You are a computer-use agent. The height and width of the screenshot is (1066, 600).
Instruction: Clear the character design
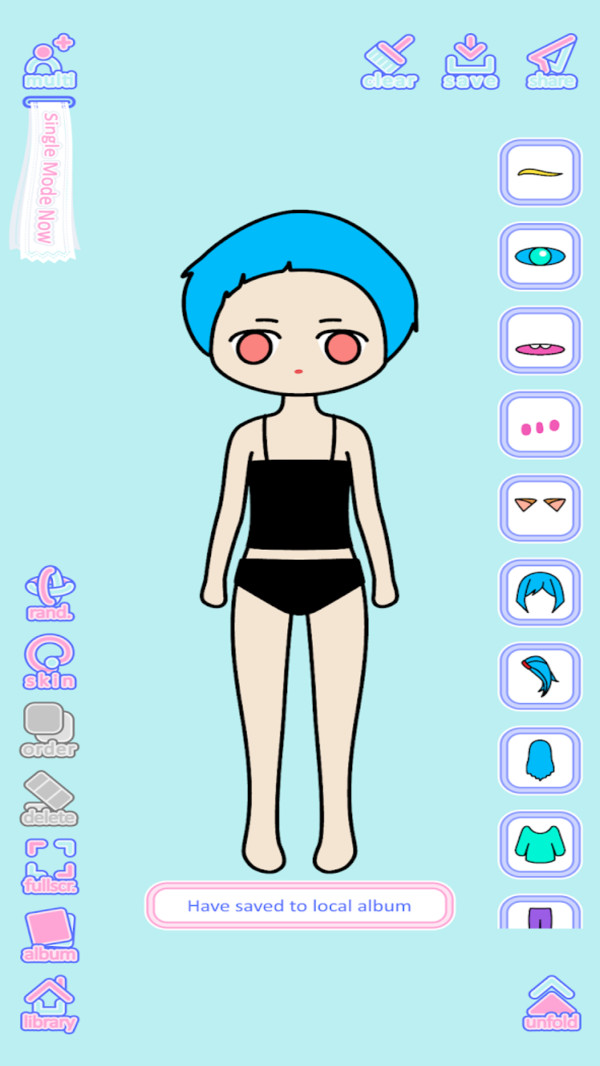click(x=390, y=64)
